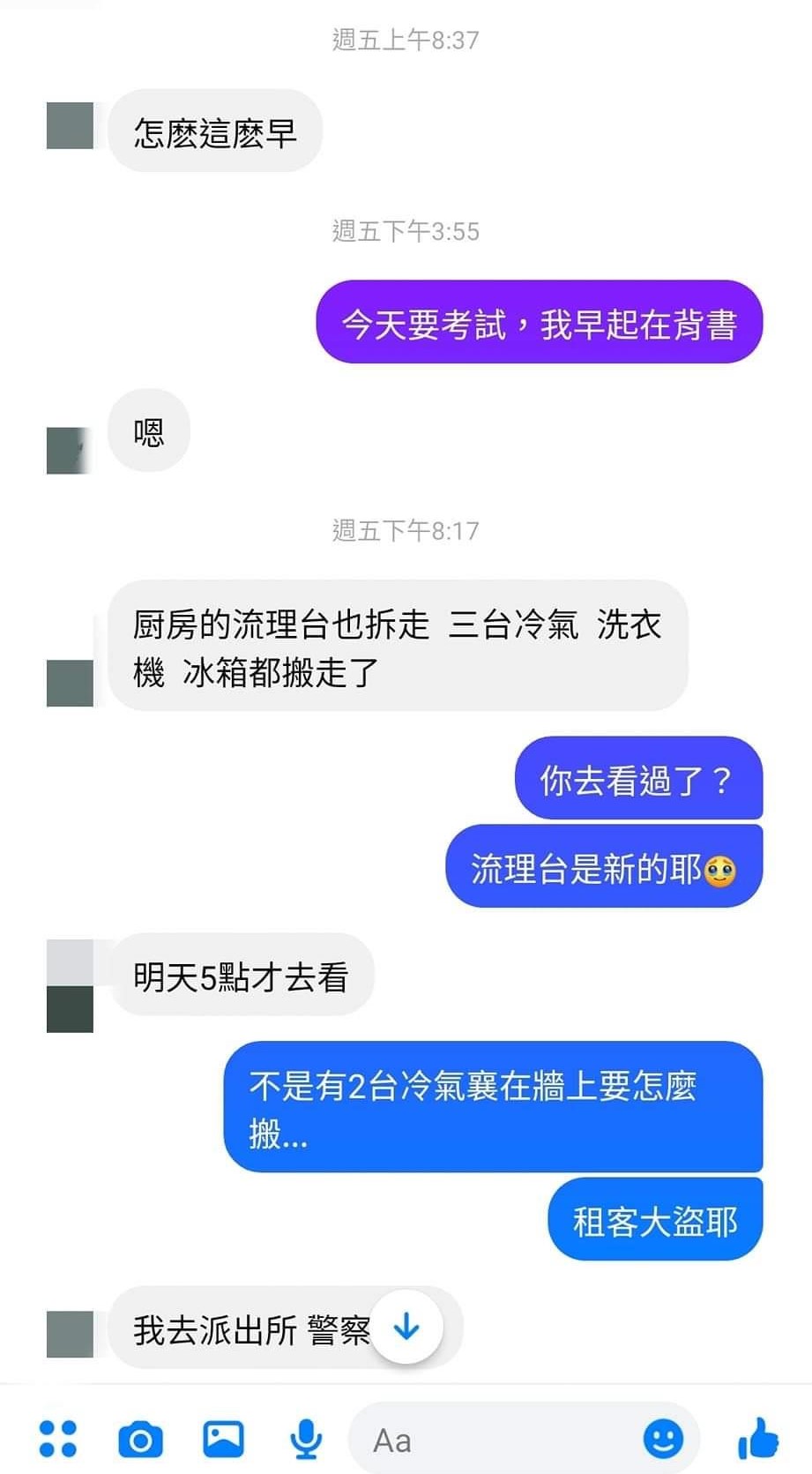Open the more options grid icon
Screen dimensions: 812x1474
[58, 1439]
